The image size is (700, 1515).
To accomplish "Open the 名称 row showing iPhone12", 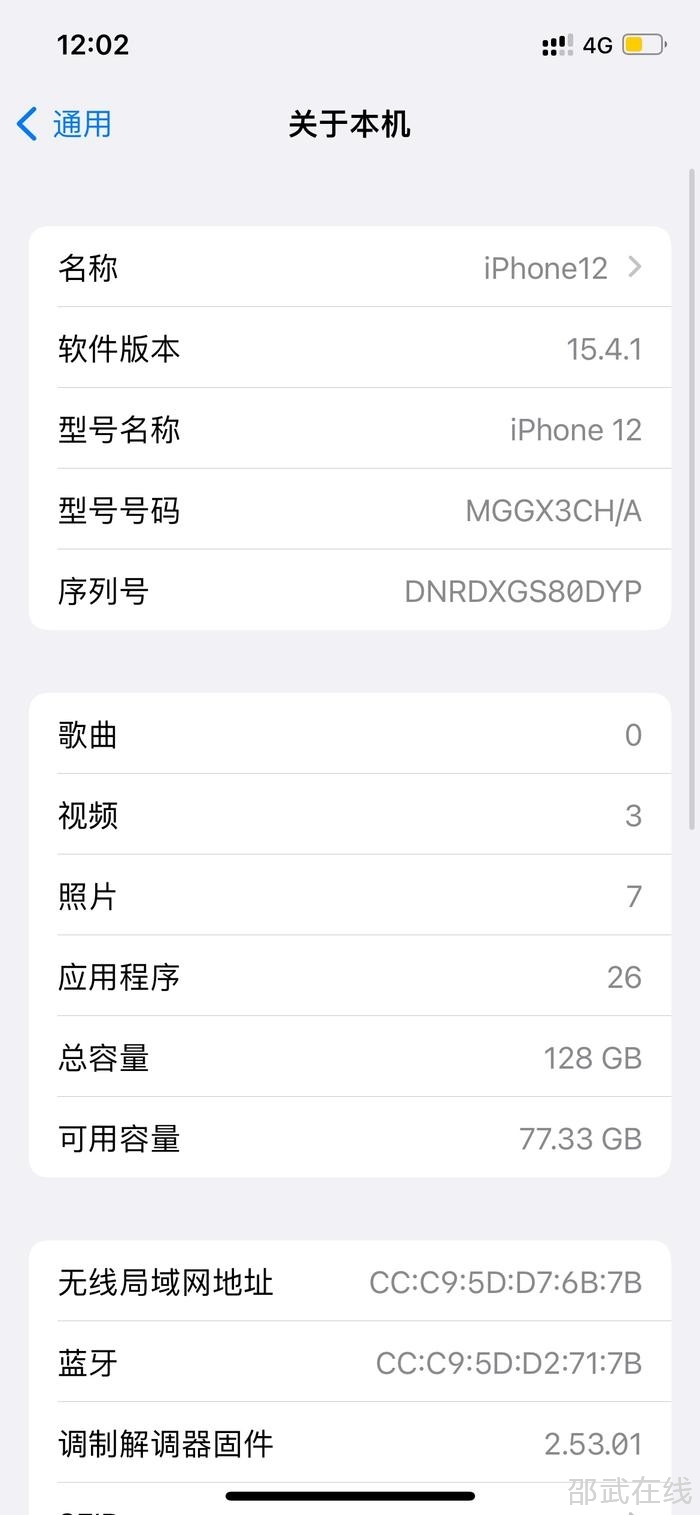I will click(x=350, y=268).
